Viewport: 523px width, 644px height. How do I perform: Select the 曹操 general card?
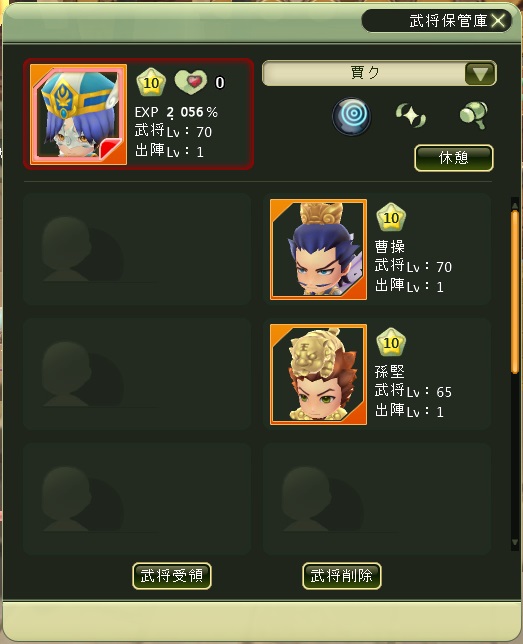click(x=377, y=249)
